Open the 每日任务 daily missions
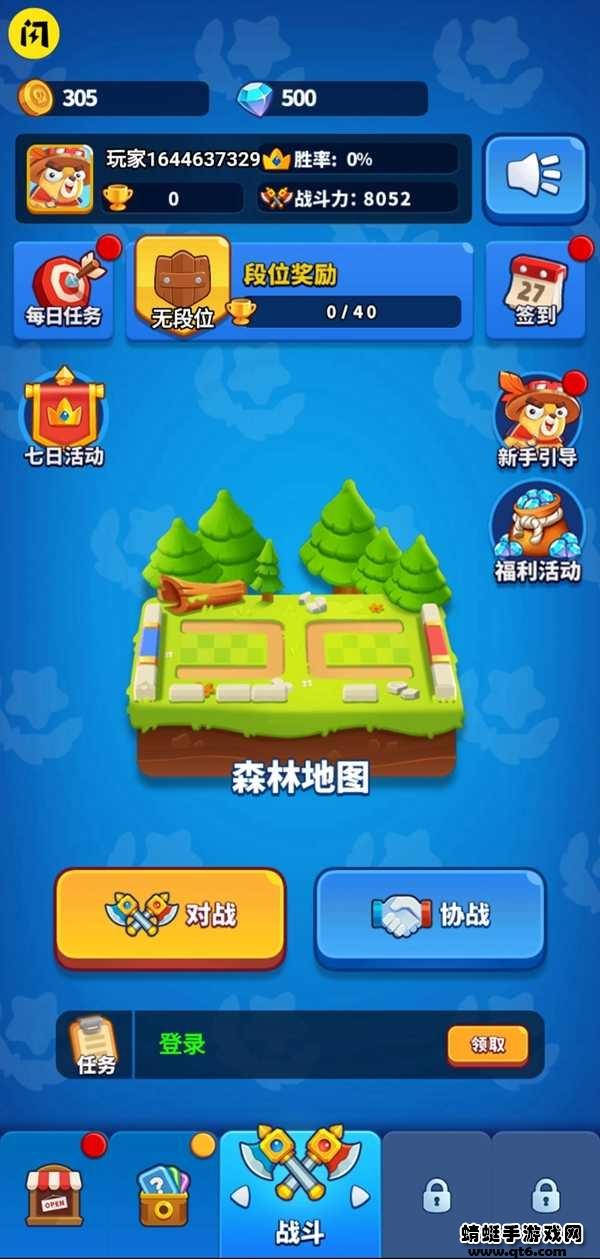 tap(63, 288)
